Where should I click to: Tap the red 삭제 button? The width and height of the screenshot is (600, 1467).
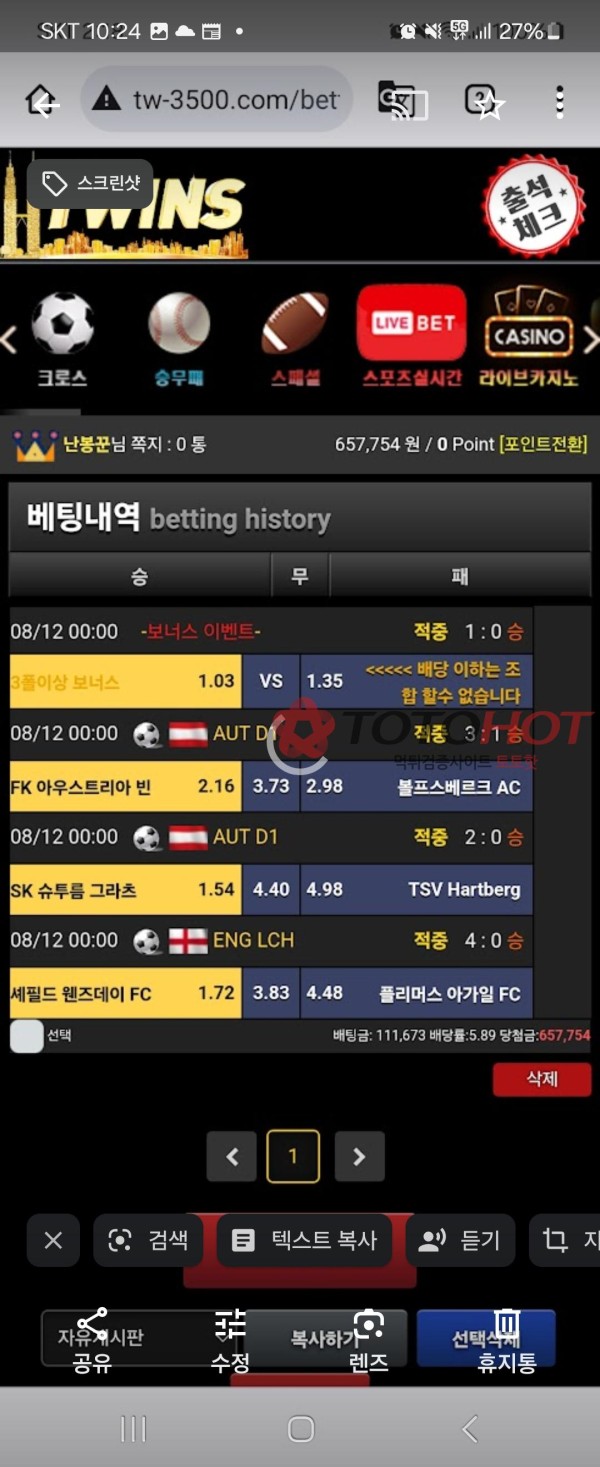click(x=541, y=1079)
